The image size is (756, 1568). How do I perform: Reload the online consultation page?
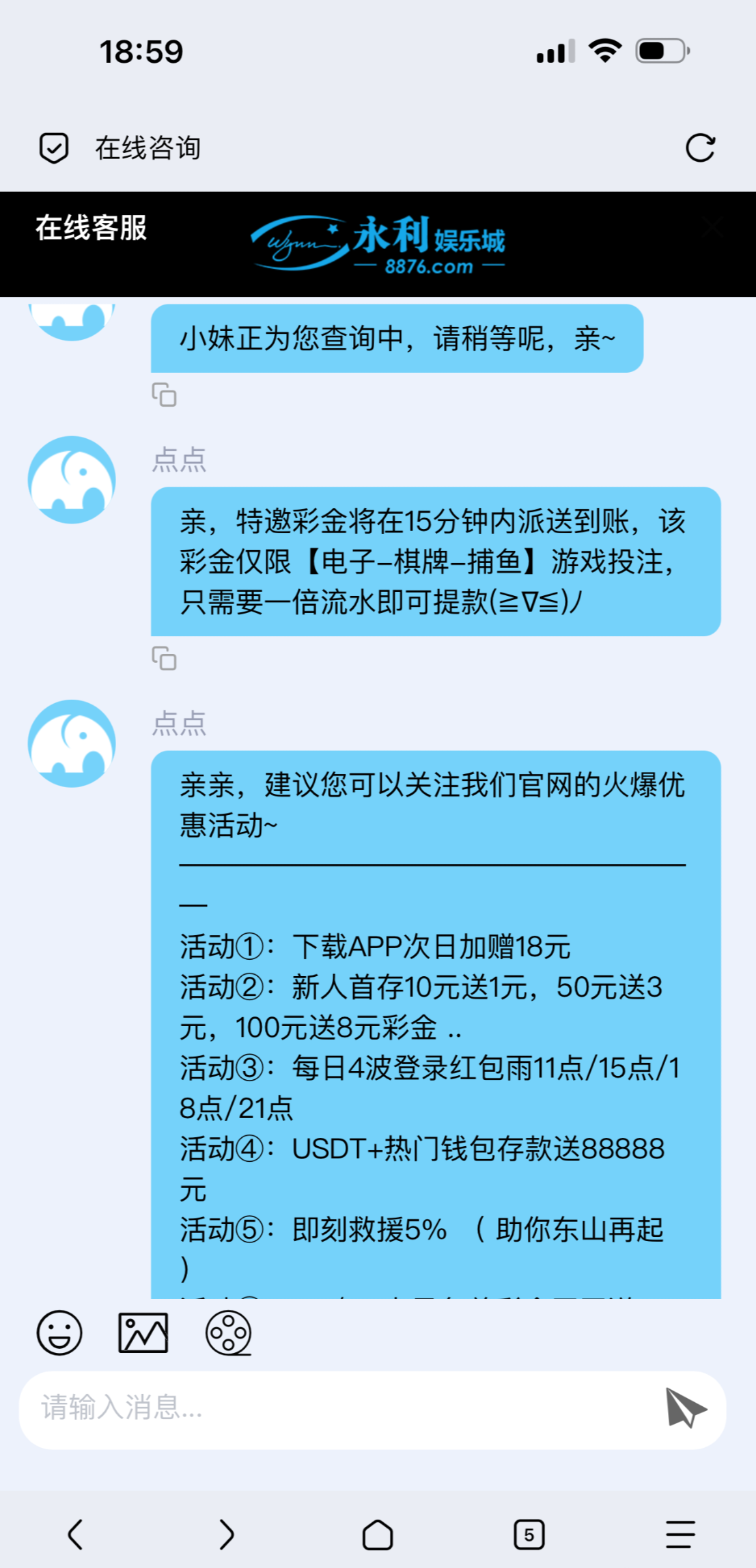(700, 147)
